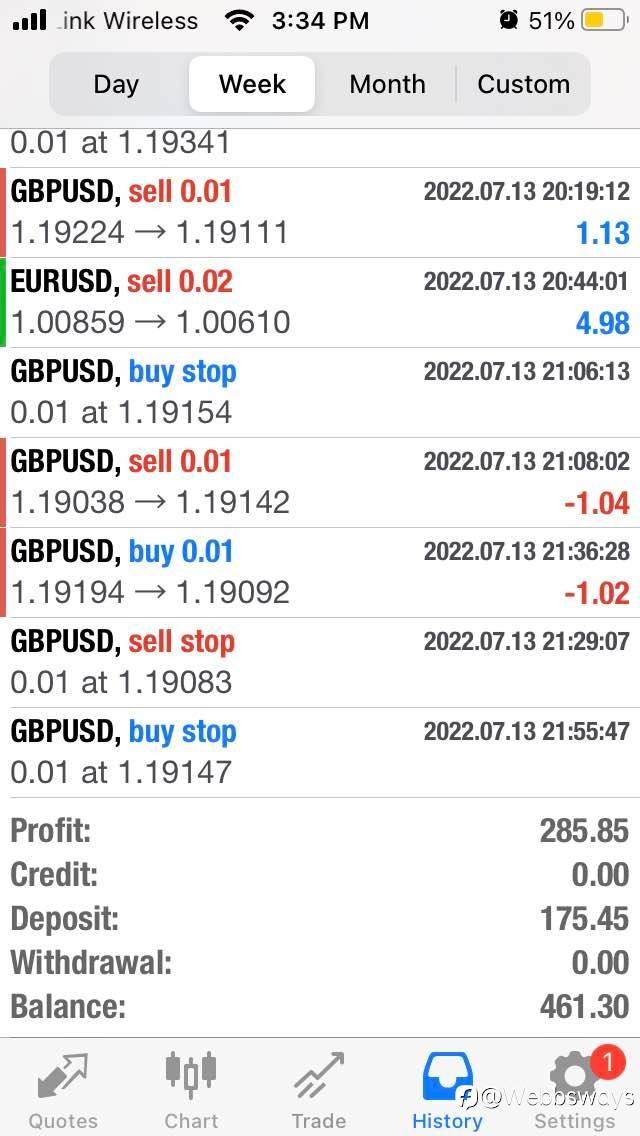The height and width of the screenshot is (1136, 640).
Task: View the GBPUSD sell stop order at 1.19083
Action: (320, 662)
